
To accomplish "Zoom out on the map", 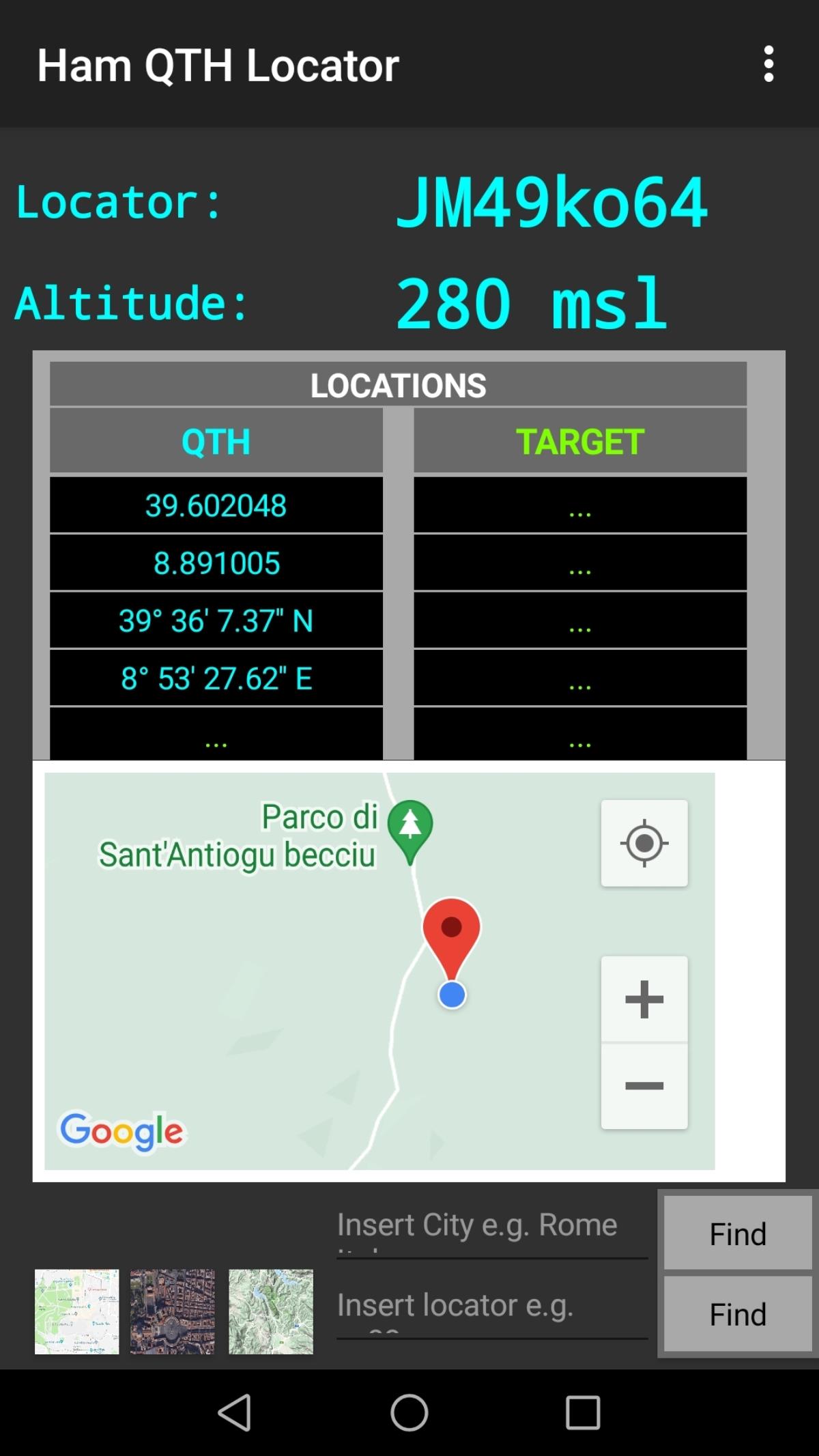I will [644, 1085].
